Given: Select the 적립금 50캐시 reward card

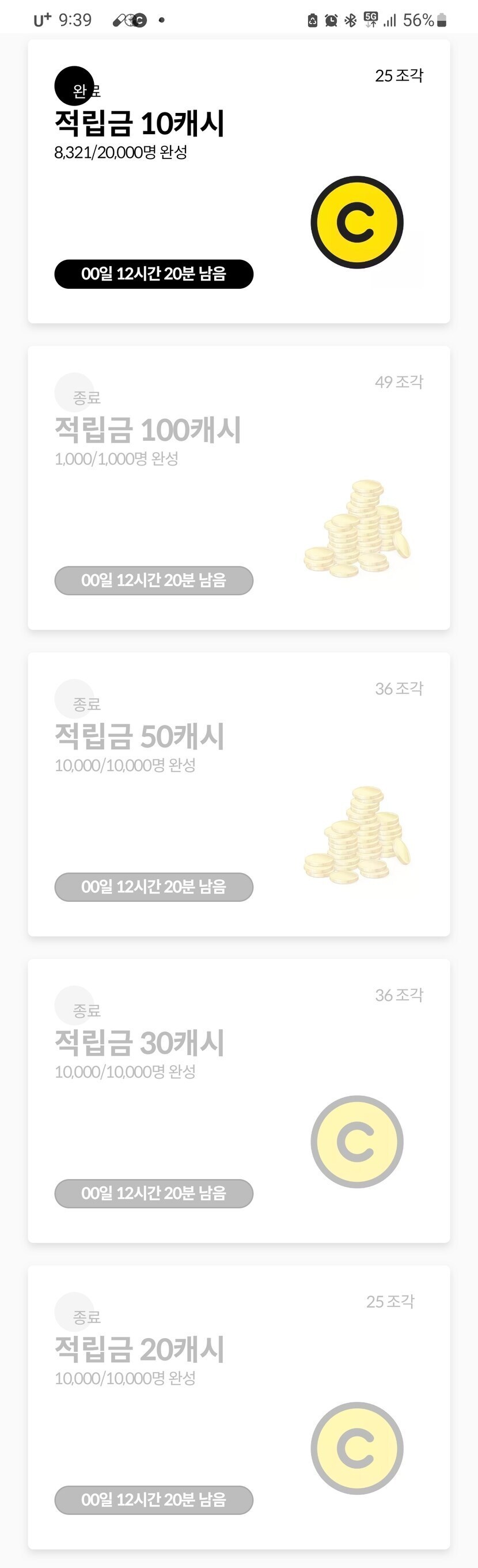Looking at the screenshot, I should (238, 794).
